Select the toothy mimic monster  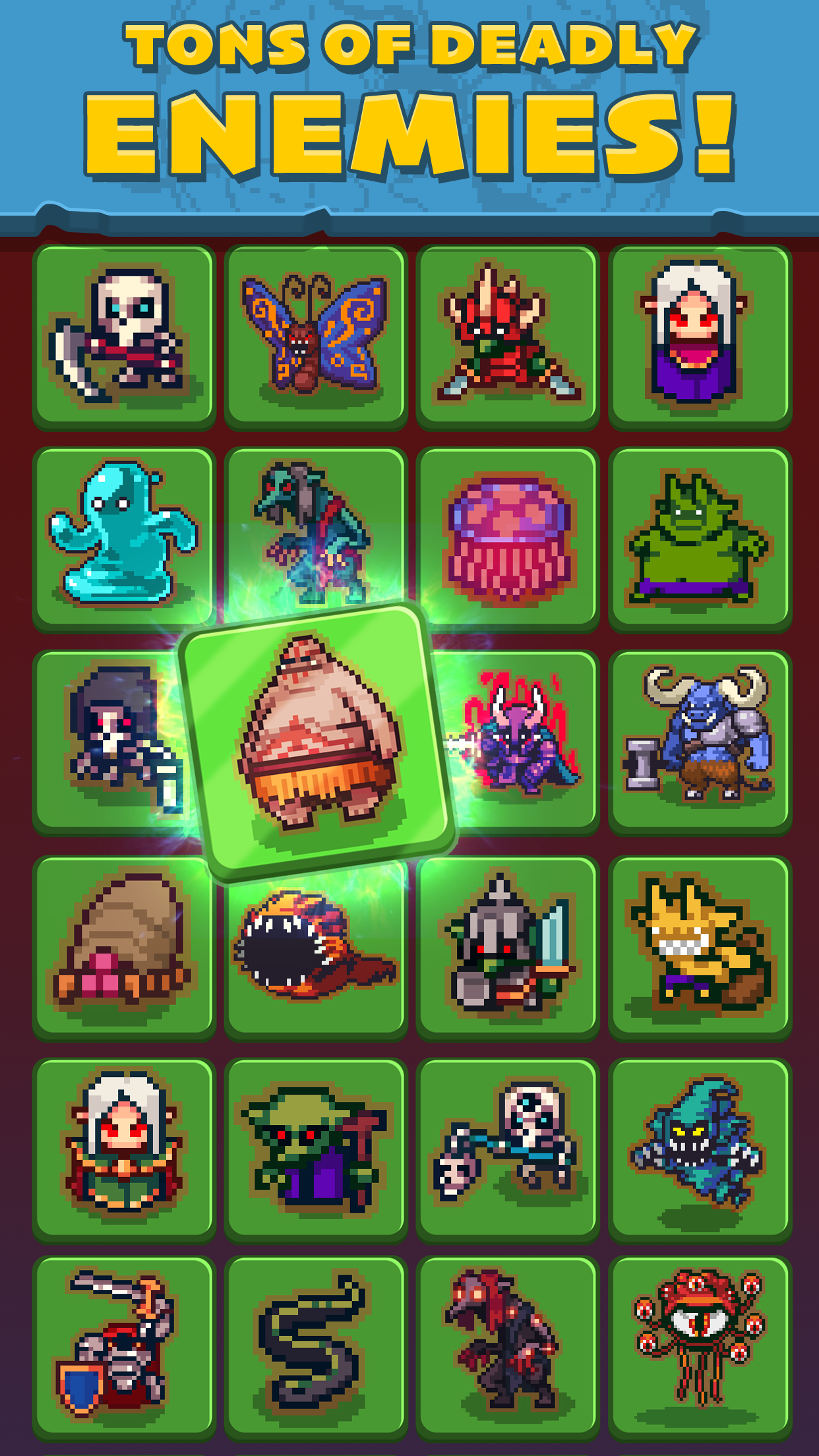coord(317,950)
